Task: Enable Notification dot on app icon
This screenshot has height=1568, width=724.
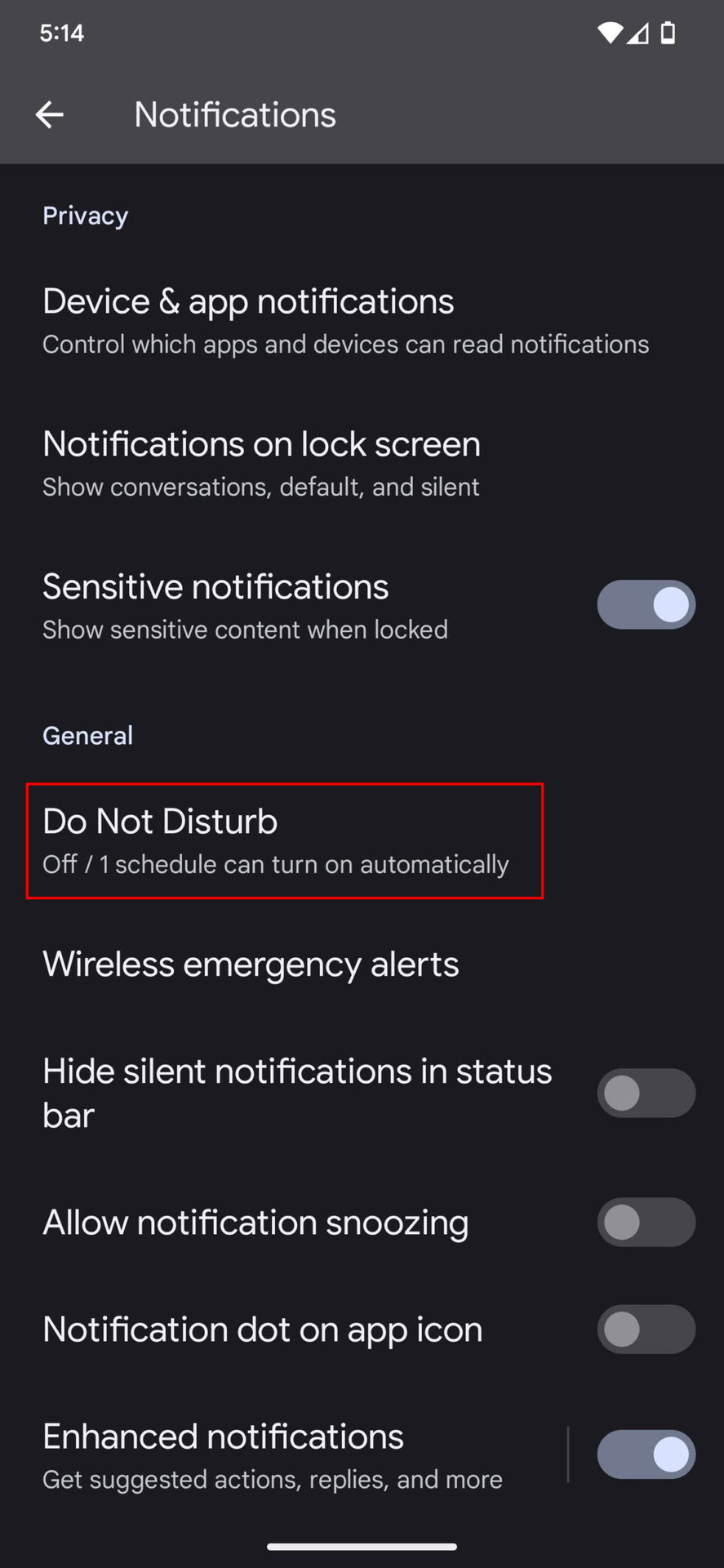Action: point(646,1330)
